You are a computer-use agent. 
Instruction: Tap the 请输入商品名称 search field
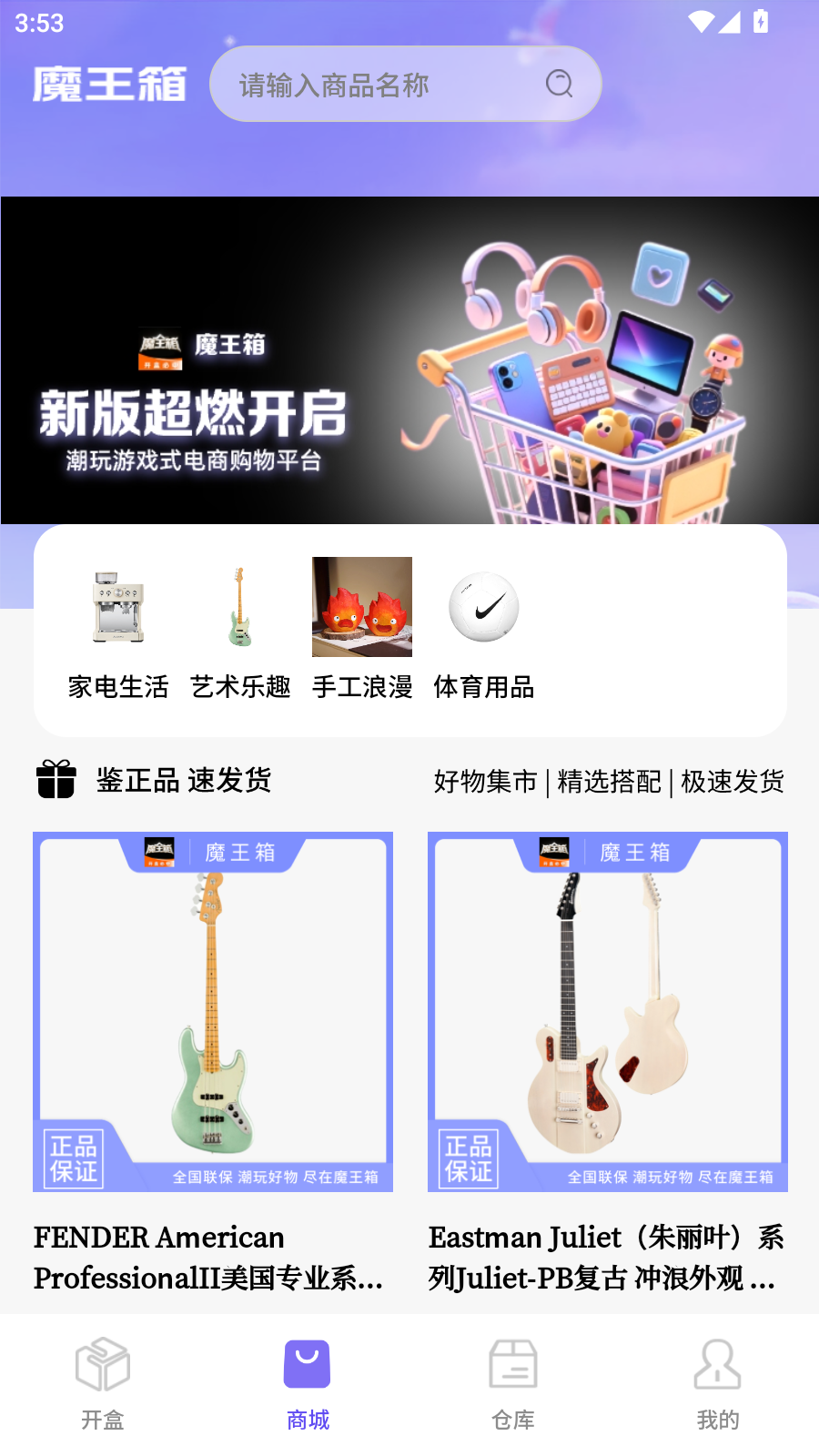382,85
